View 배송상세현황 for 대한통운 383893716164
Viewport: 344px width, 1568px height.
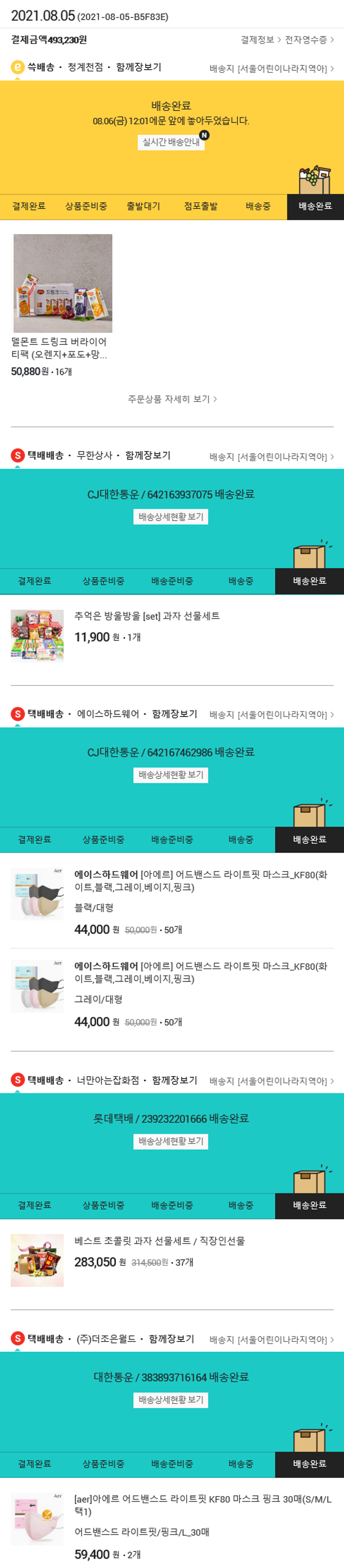pos(171,1400)
